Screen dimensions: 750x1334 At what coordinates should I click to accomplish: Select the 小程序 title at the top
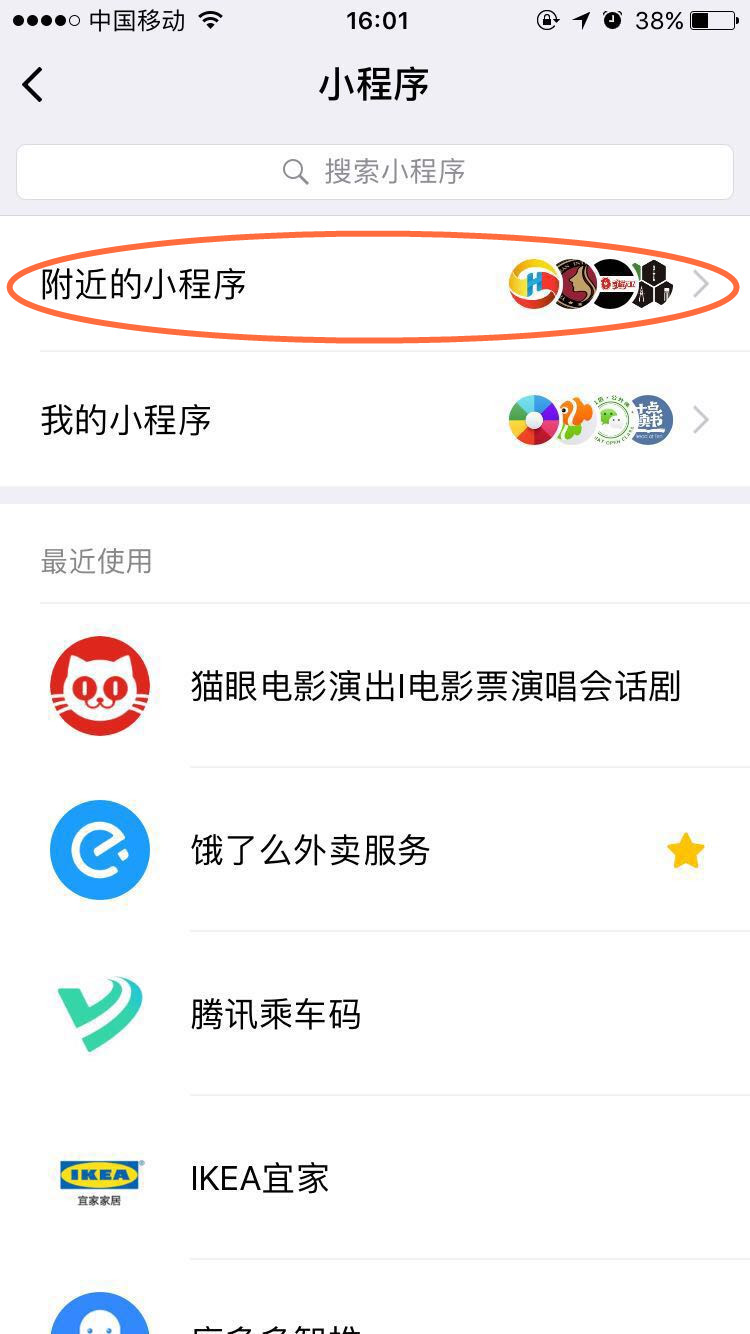point(374,85)
